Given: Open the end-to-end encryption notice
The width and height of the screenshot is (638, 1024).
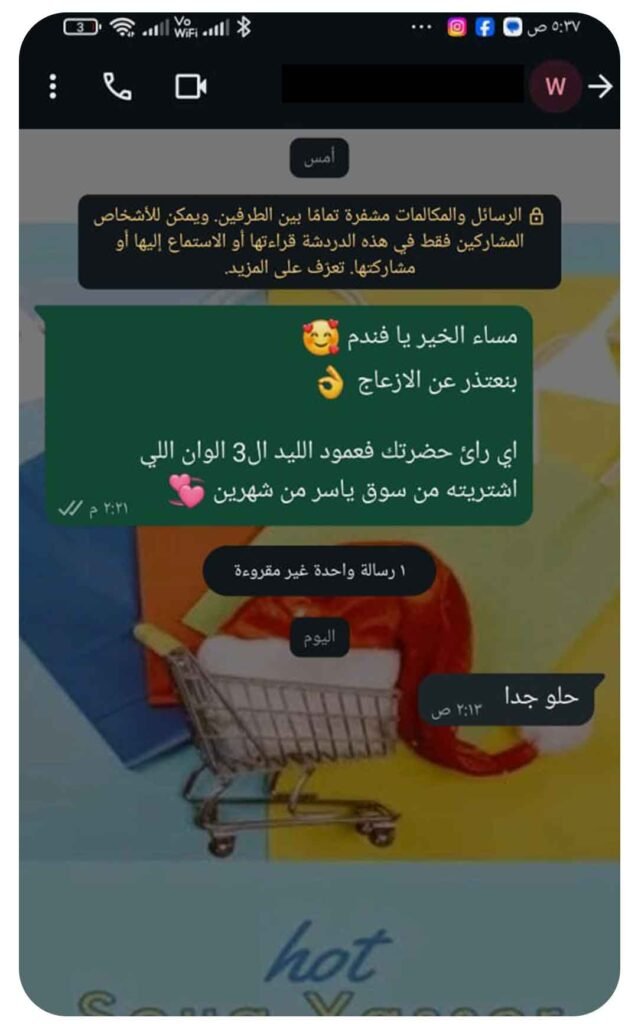Looking at the screenshot, I should pos(319,241).
